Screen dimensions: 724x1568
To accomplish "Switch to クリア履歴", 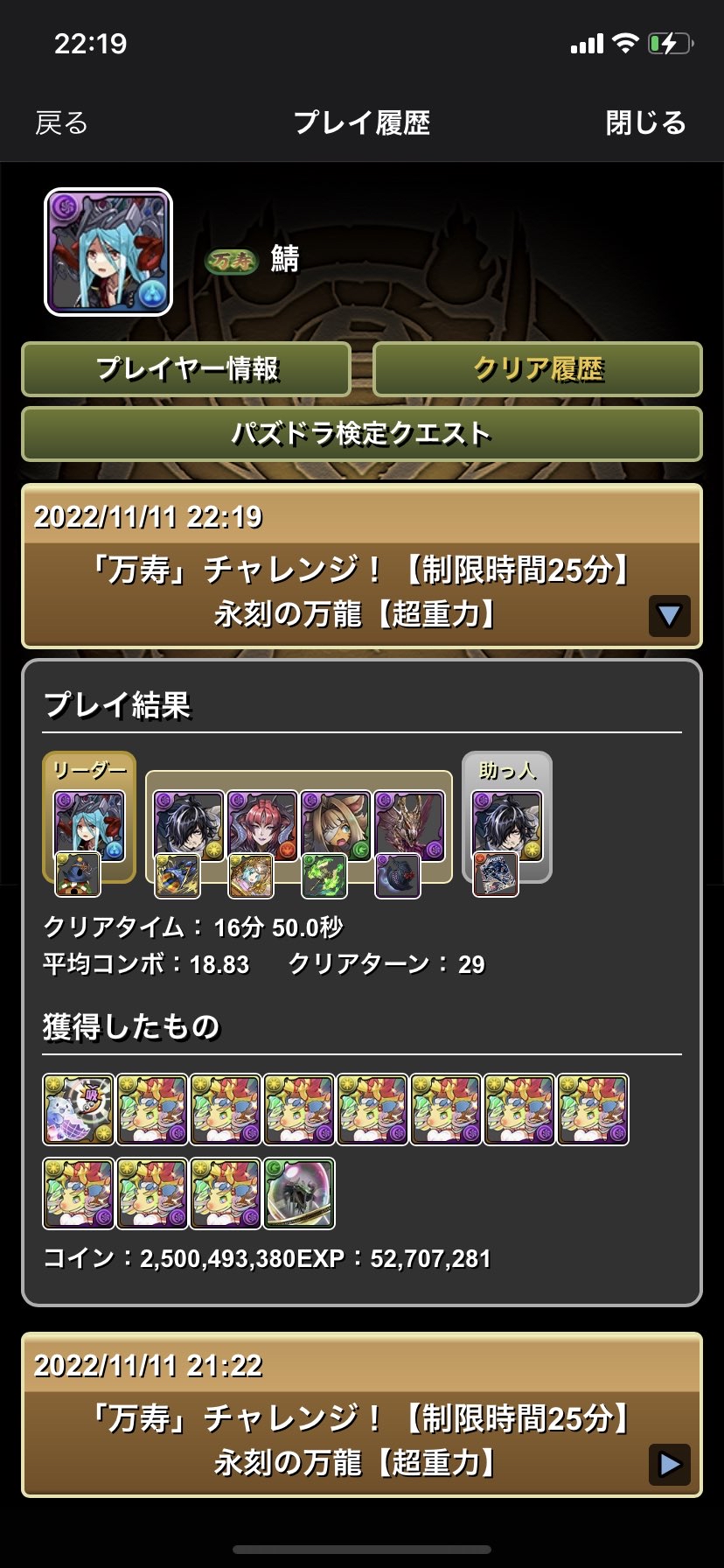I will tap(538, 369).
